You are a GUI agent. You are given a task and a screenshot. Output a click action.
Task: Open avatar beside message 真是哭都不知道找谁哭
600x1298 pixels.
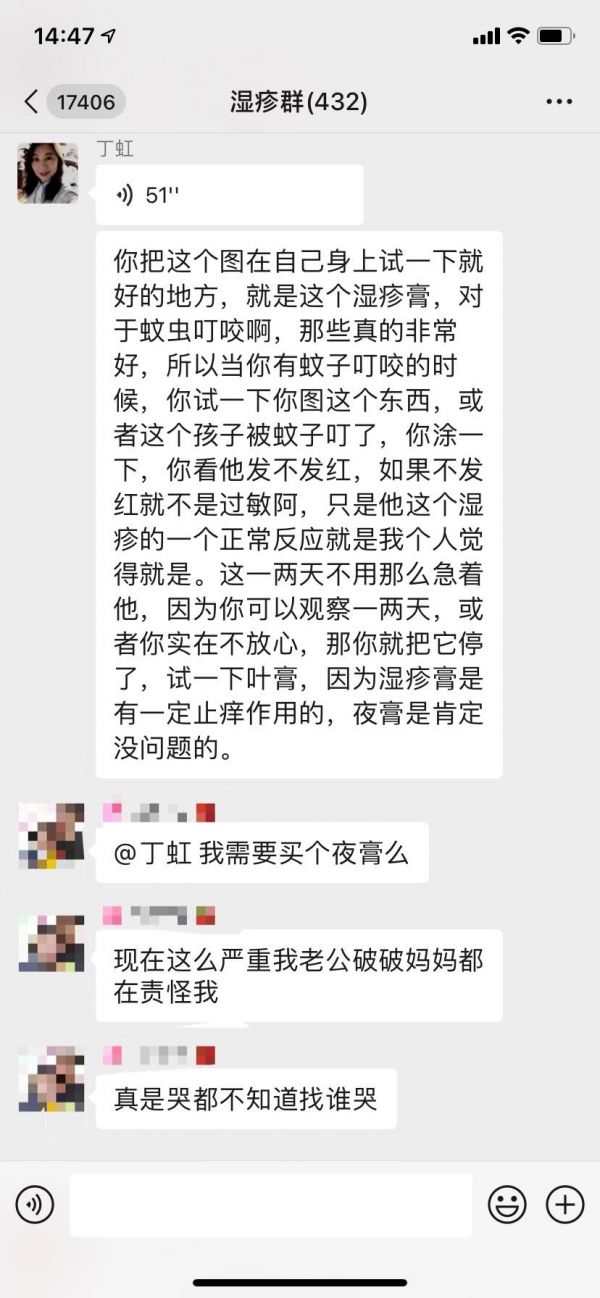[51, 1079]
